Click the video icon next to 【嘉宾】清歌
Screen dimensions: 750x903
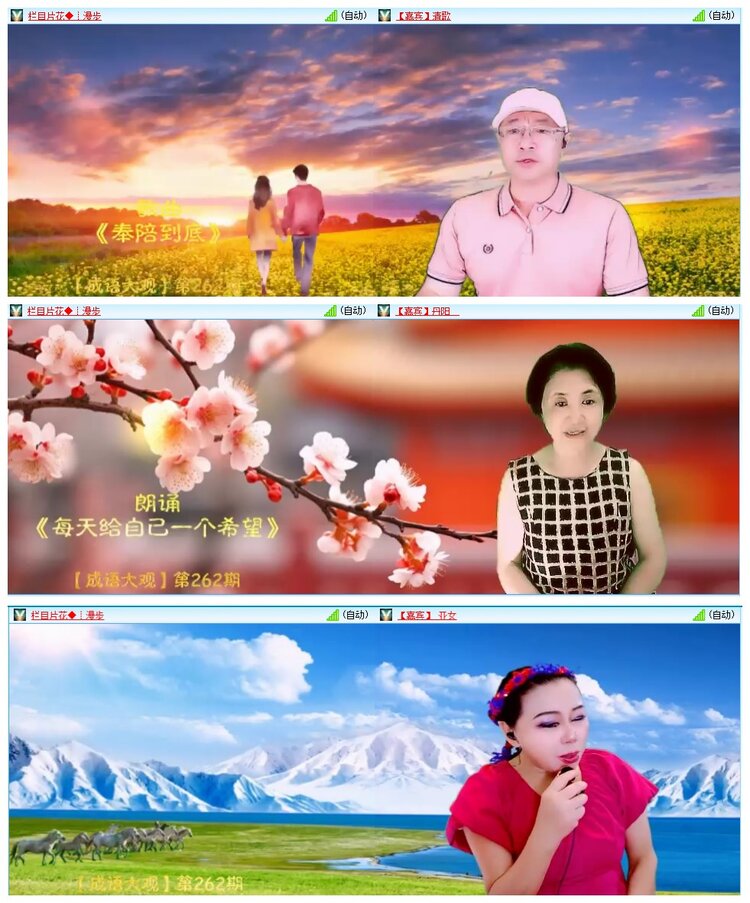tap(382, 16)
